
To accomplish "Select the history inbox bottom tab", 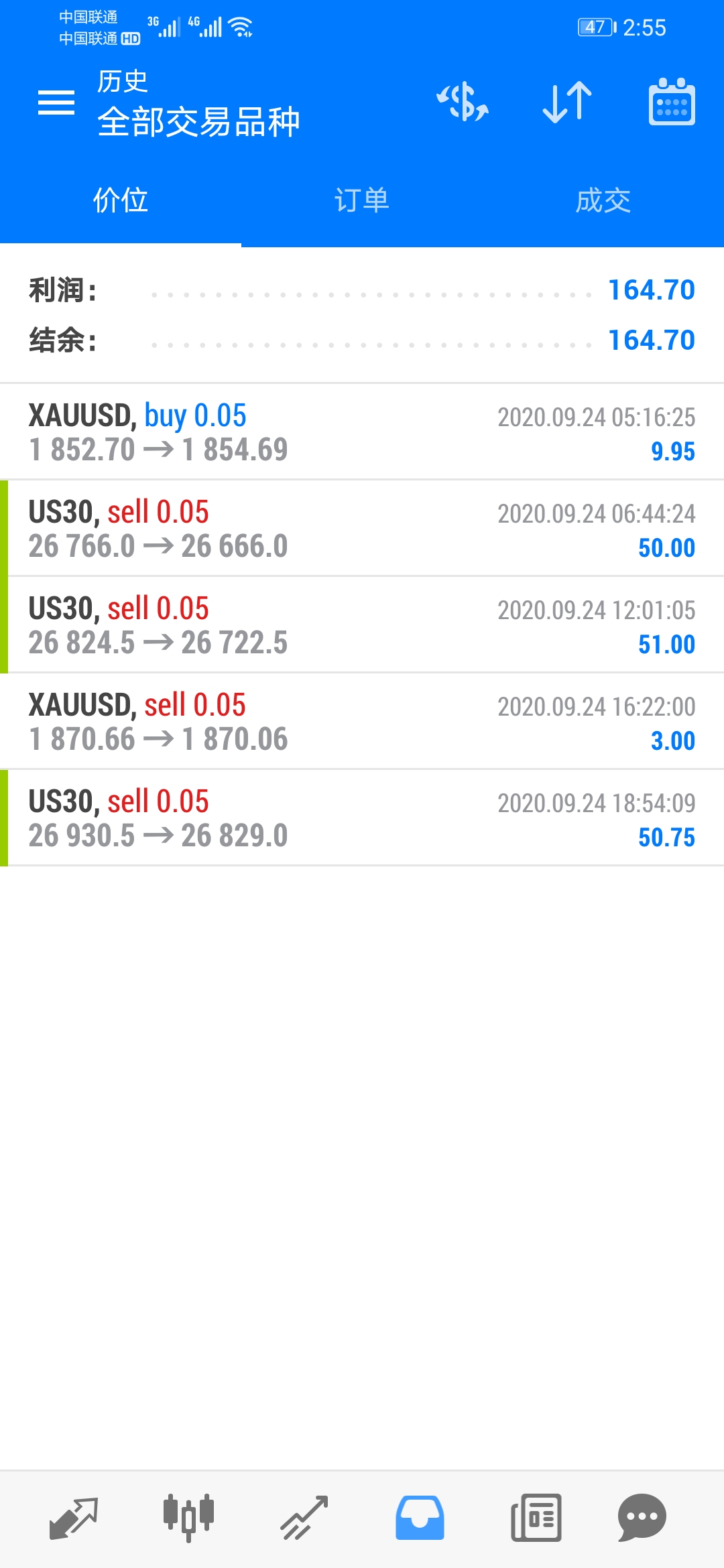I will 420,1518.
